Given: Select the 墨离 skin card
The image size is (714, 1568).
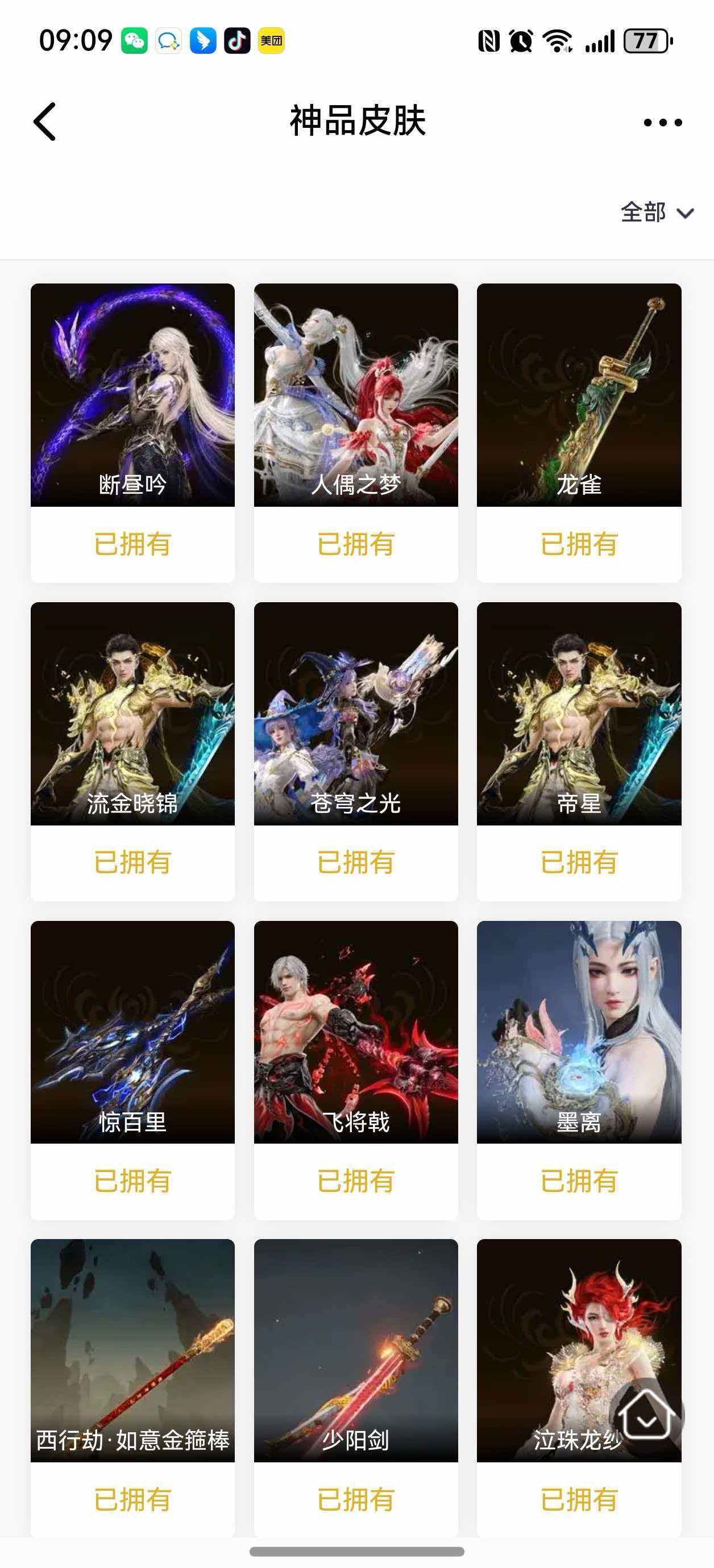Looking at the screenshot, I should pyautogui.click(x=579, y=1032).
